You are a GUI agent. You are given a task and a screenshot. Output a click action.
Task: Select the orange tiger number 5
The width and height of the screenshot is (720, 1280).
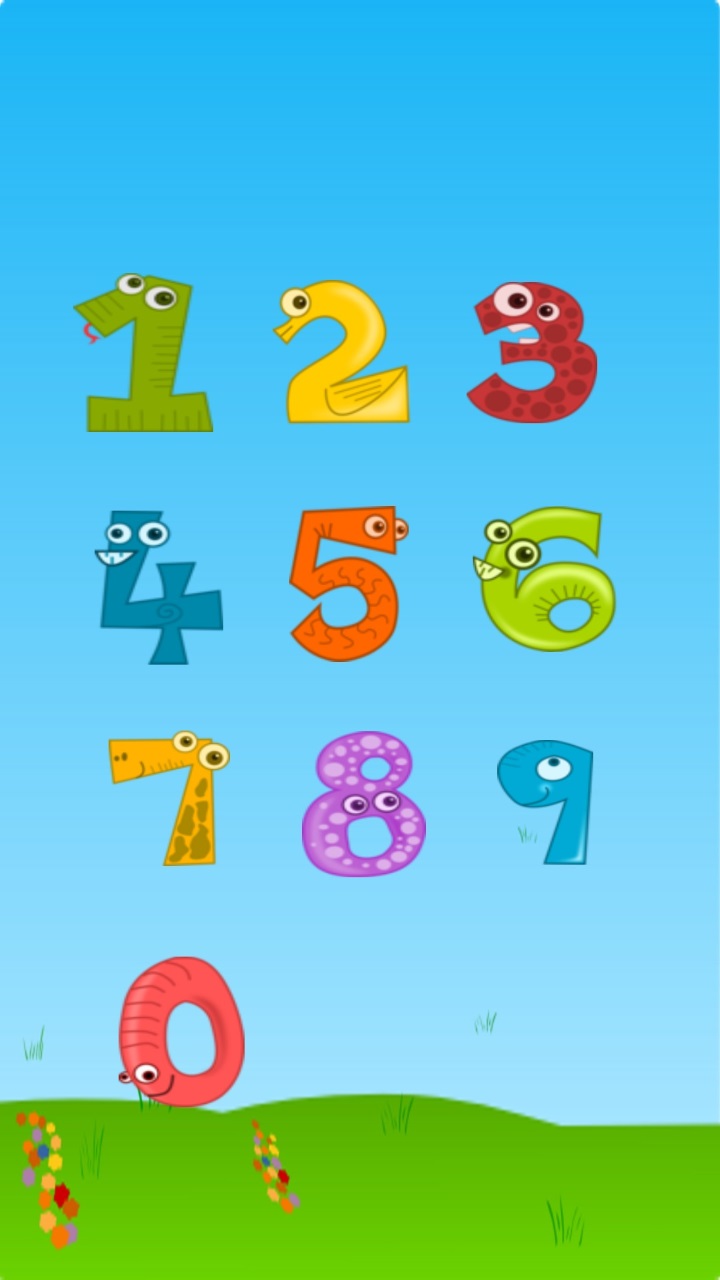(350, 585)
